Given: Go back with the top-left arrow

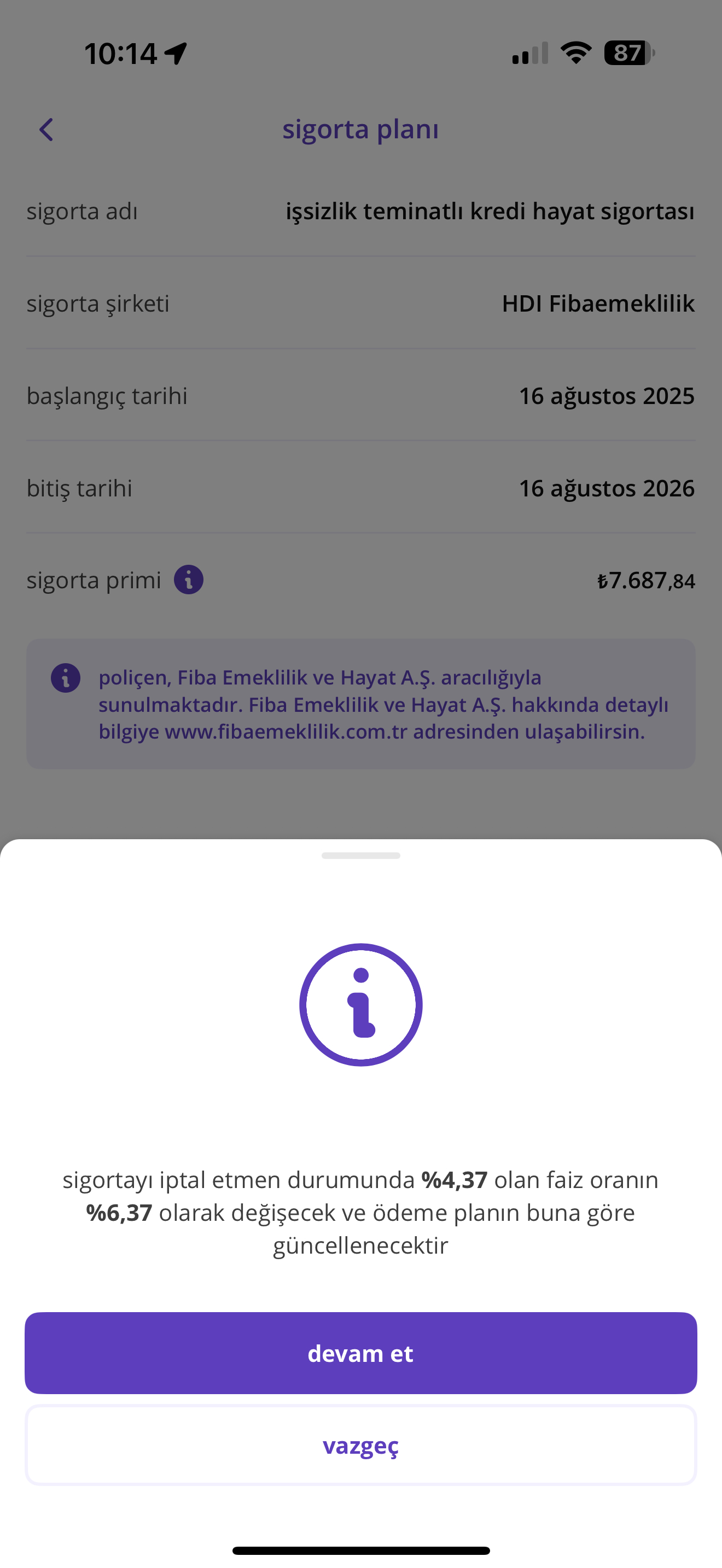Looking at the screenshot, I should pos(46,130).
